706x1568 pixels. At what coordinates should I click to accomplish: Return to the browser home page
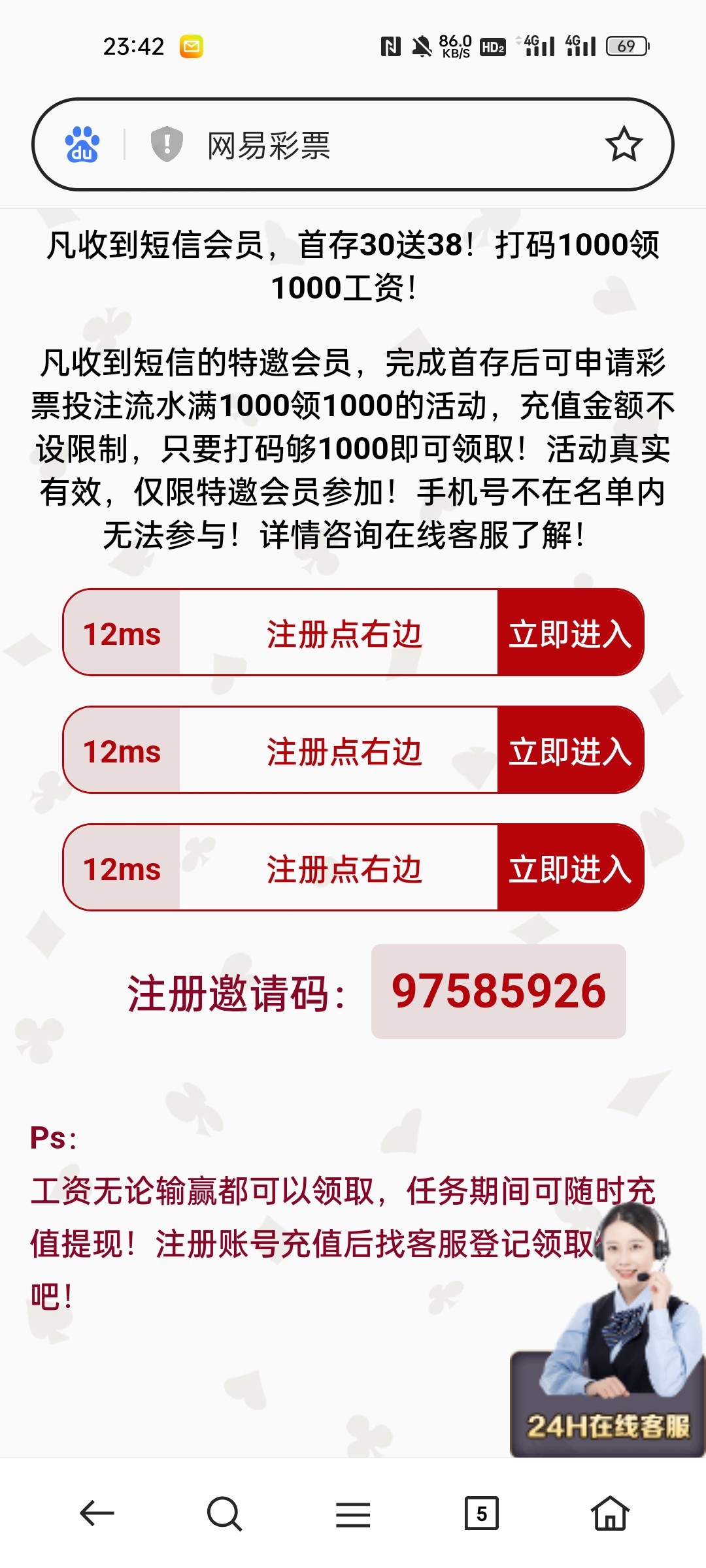[x=610, y=1513]
